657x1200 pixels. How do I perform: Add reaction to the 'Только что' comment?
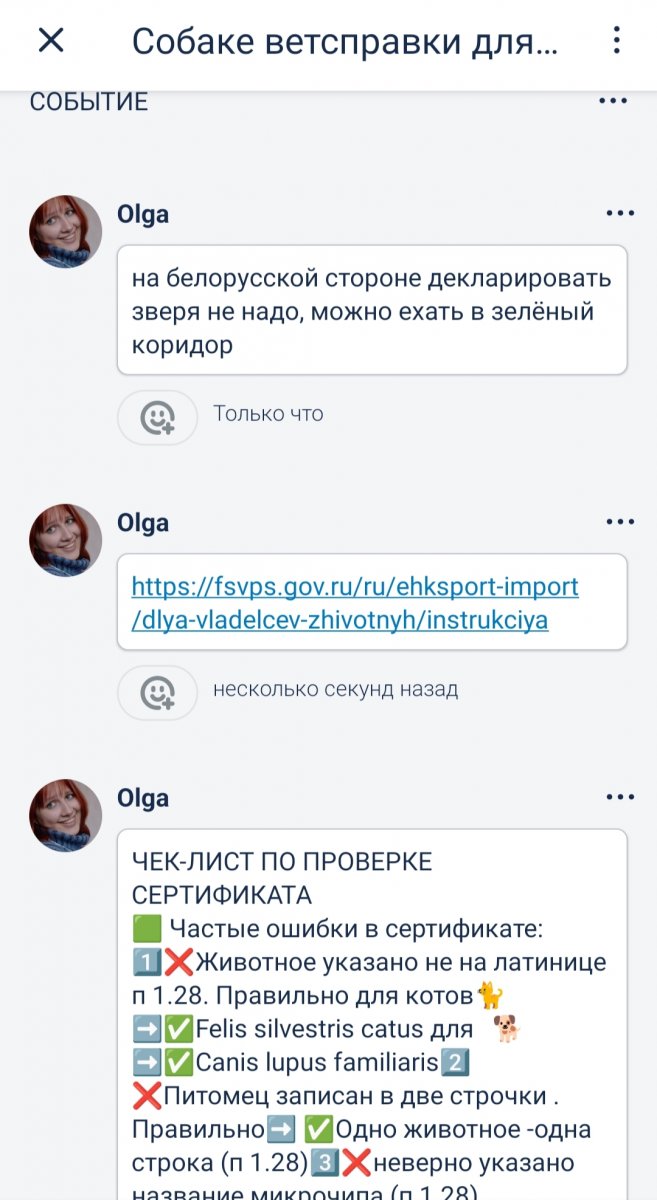158,417
